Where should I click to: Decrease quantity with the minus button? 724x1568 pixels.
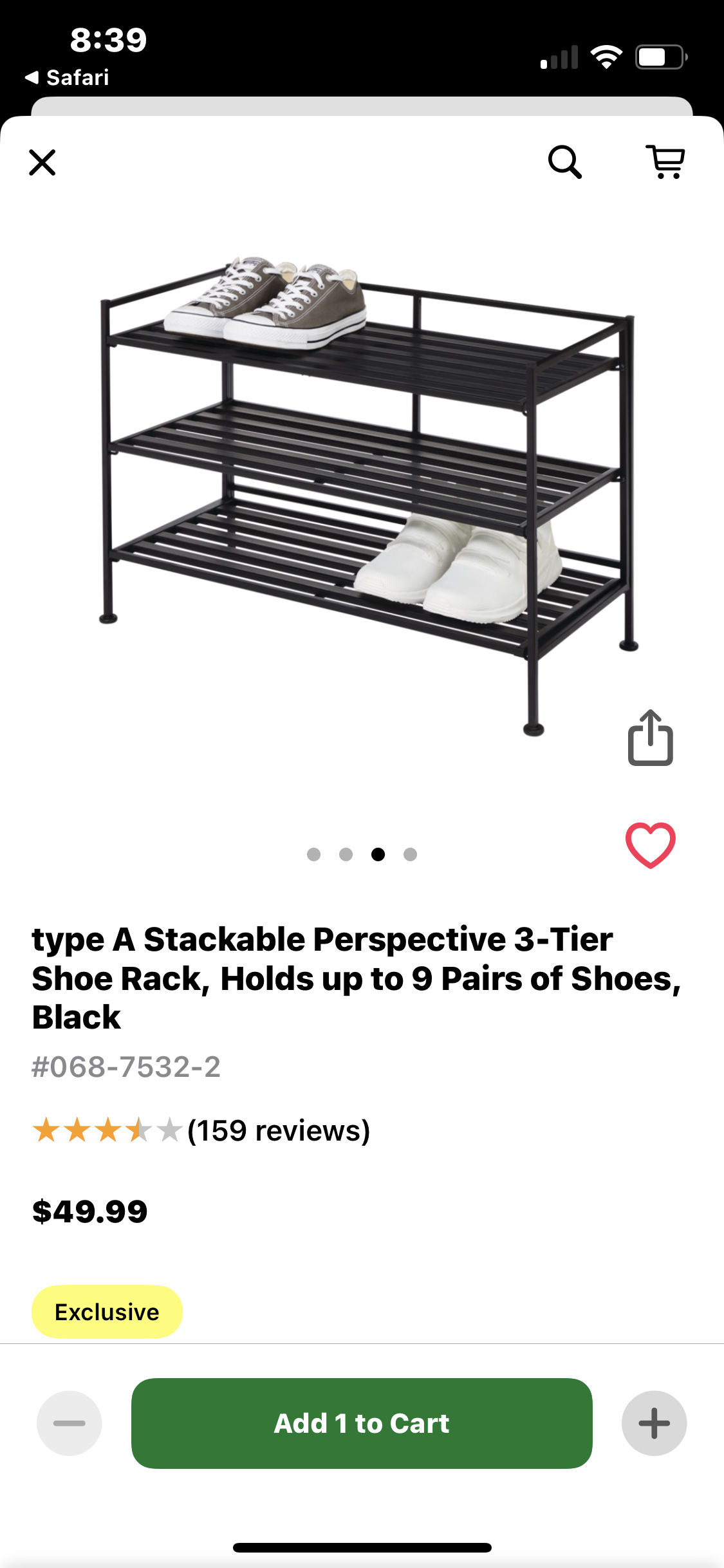click(70, 1423)
